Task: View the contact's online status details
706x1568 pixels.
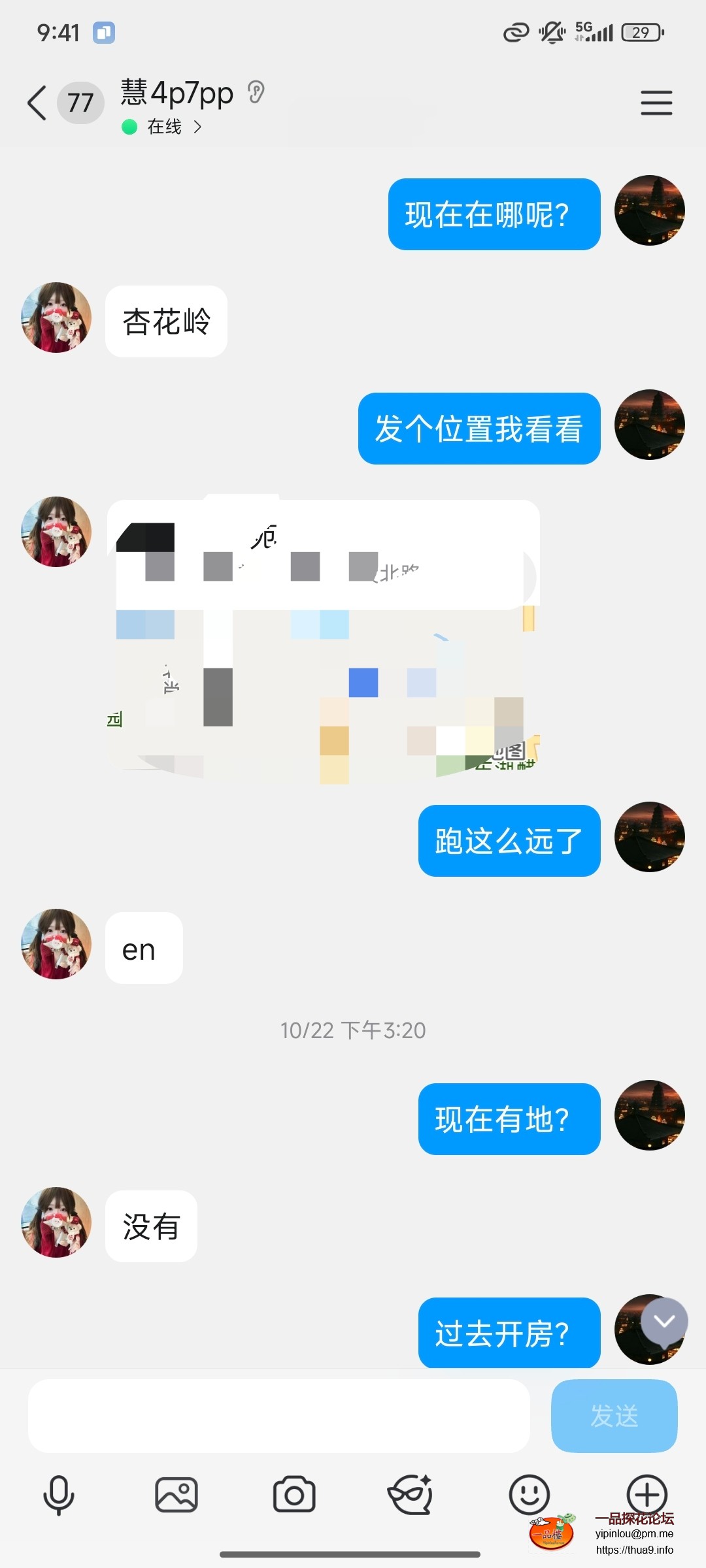Action: [x=163, y=127]
